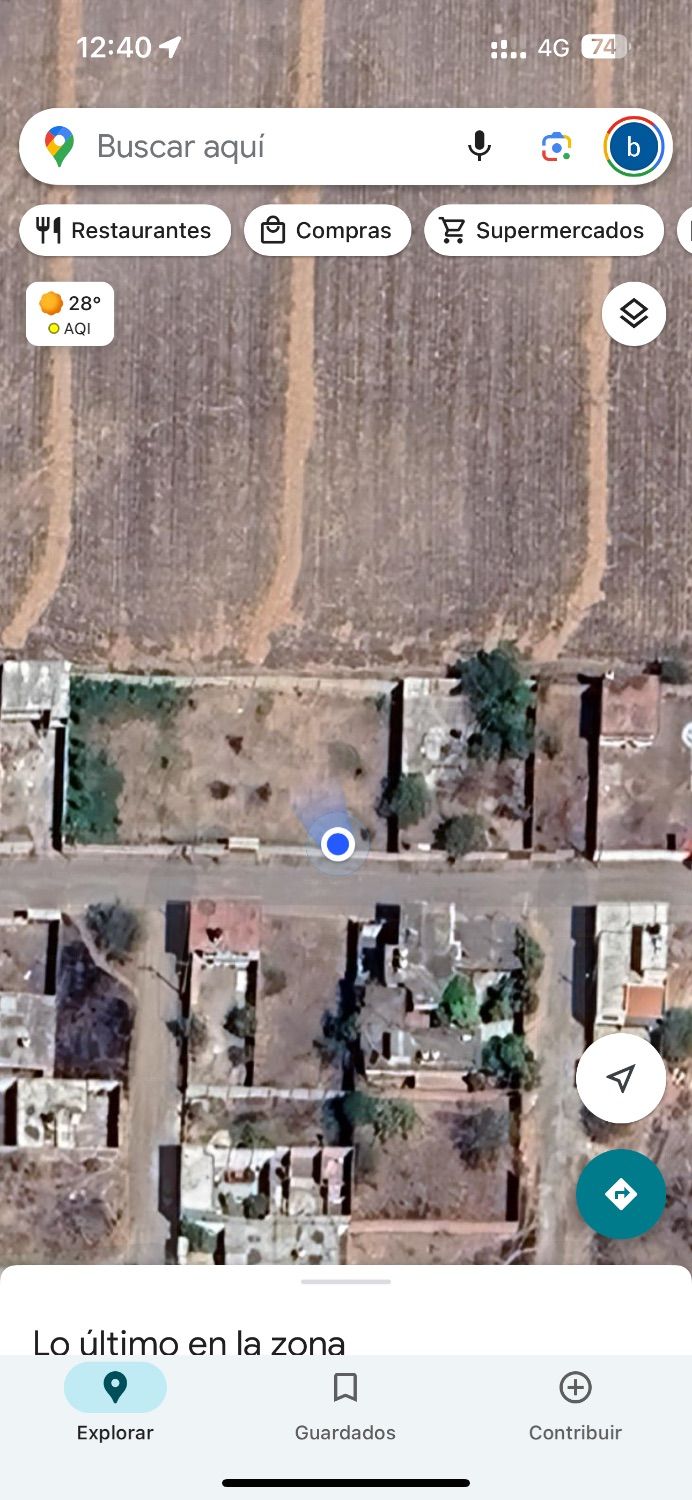Select the Supermercados chip

(x=544, y=231)
